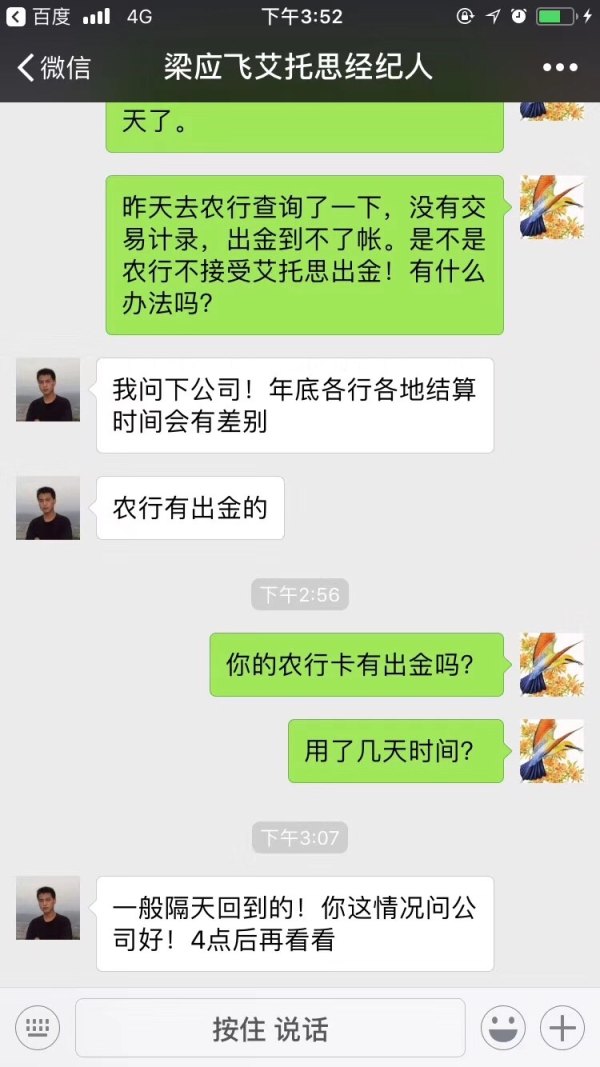The height and width of the screenshot is (1067, 600).
Task: Switch to keyboard text input
Action: [38, 1027]
